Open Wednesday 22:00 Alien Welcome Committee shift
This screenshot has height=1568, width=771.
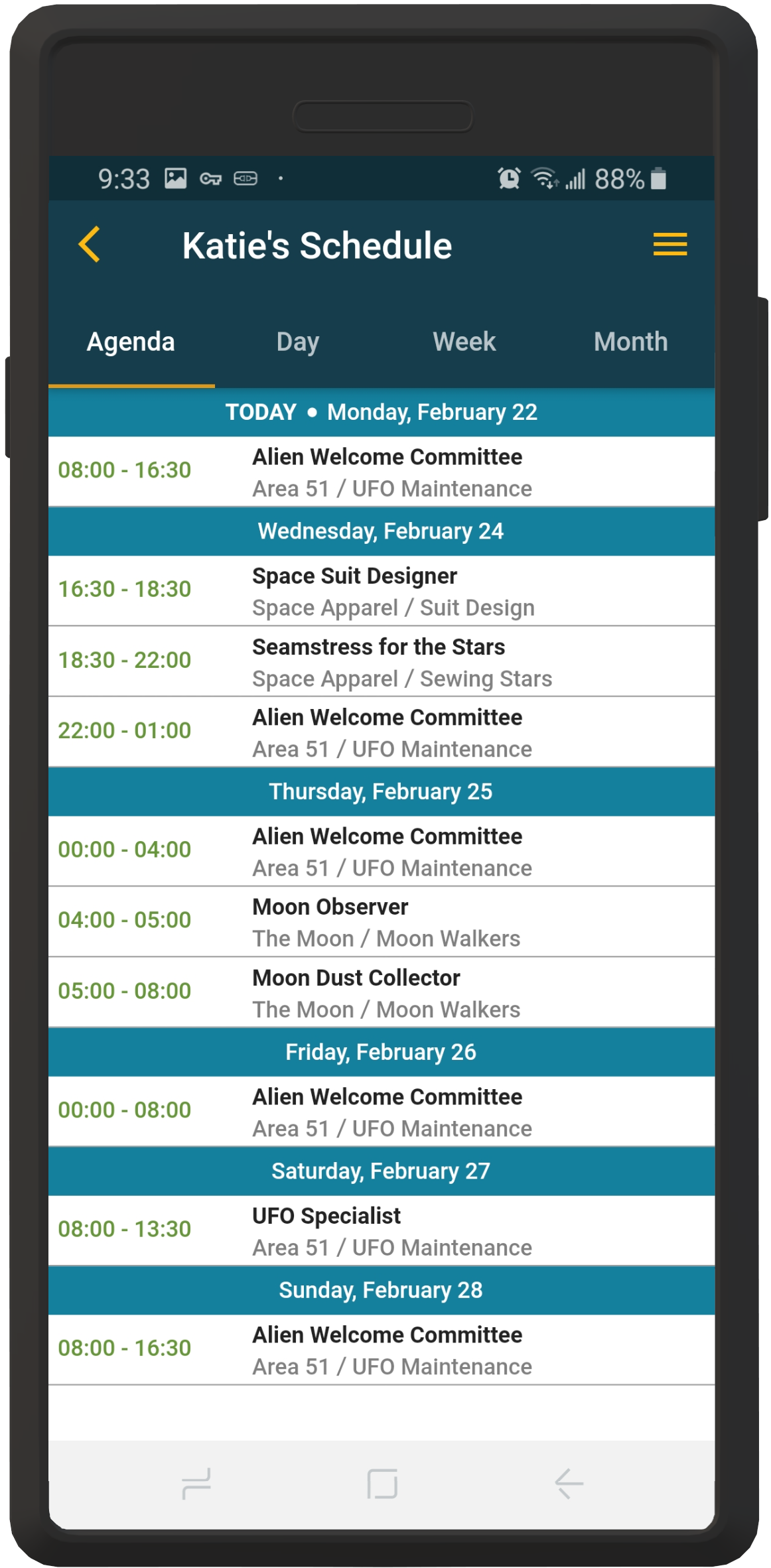[382, 732]
